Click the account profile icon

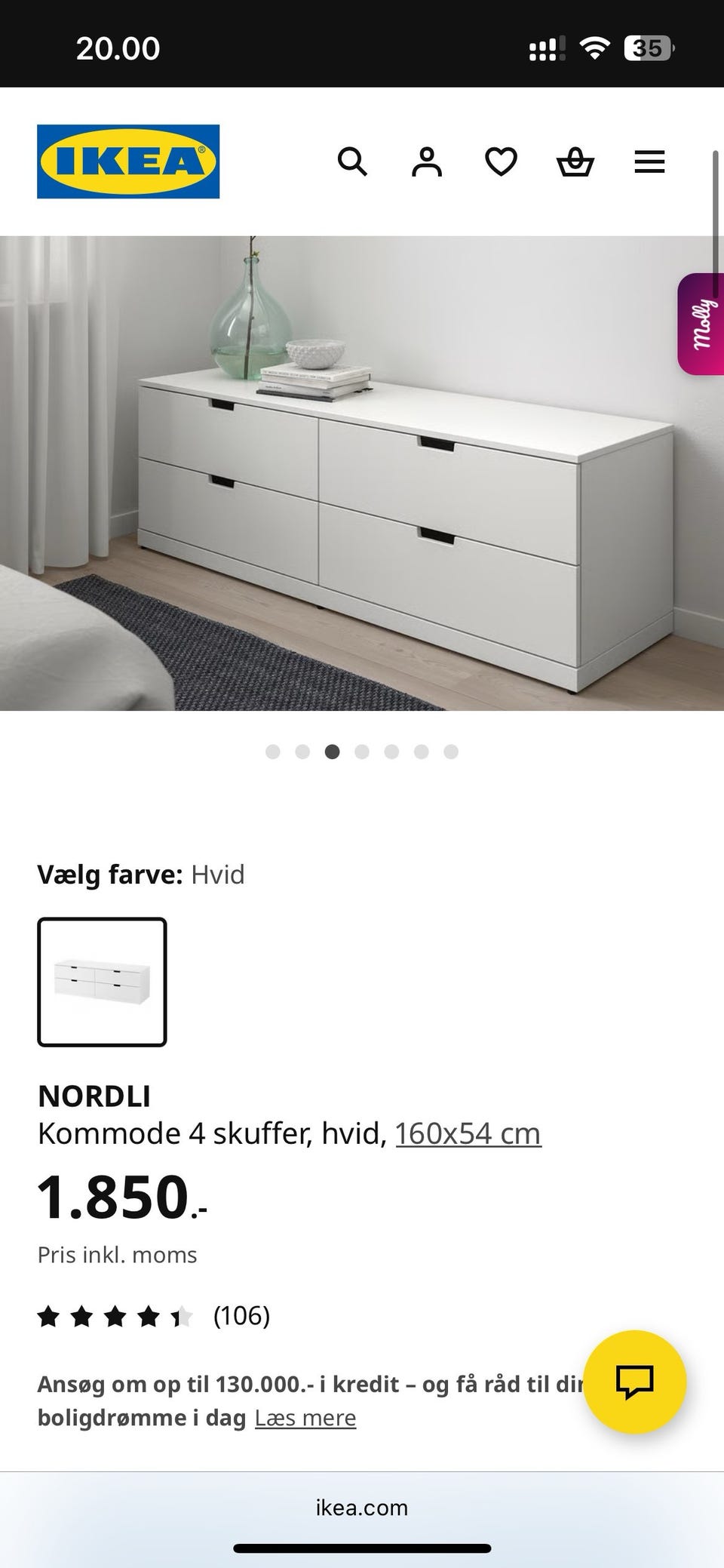click(427, 161)
